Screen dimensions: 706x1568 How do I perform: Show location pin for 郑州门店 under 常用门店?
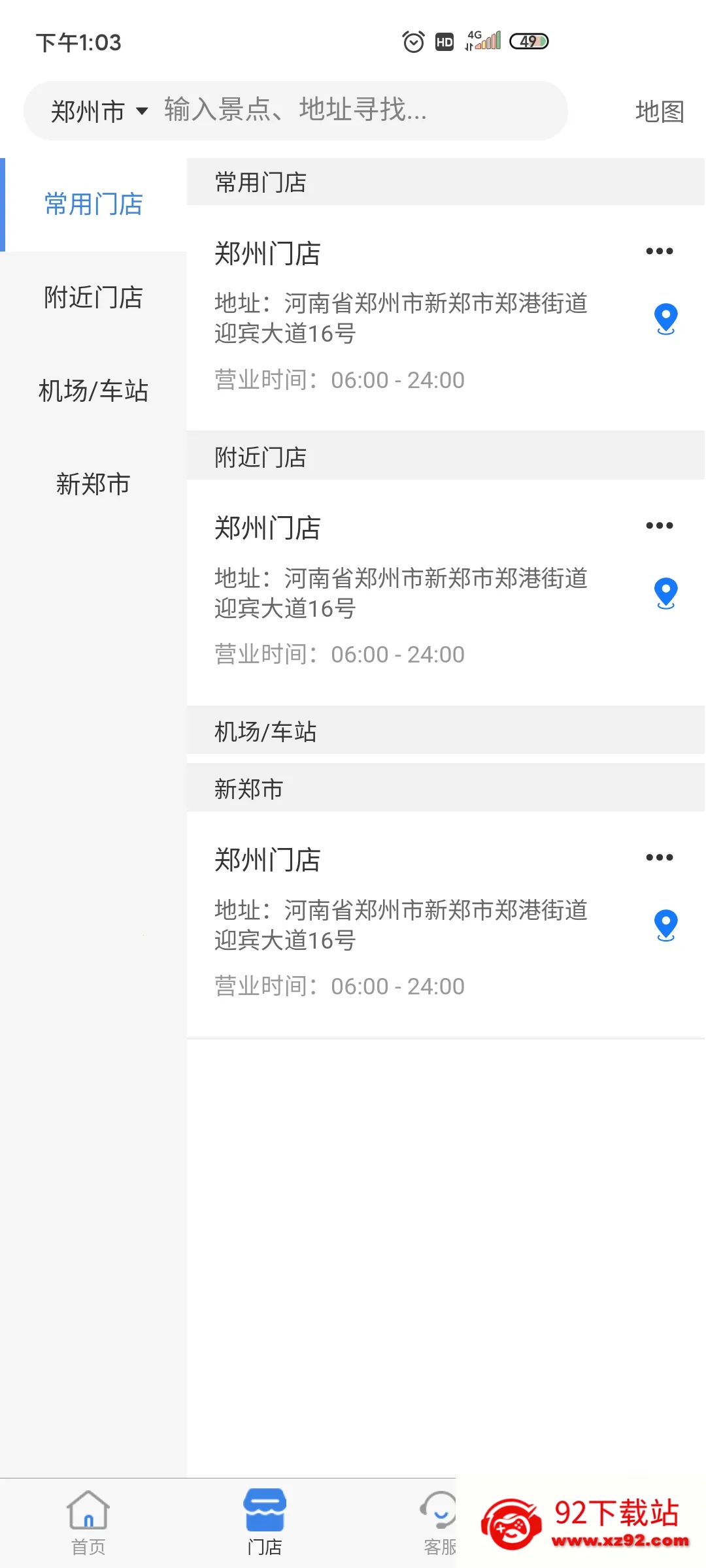point(665,319)
